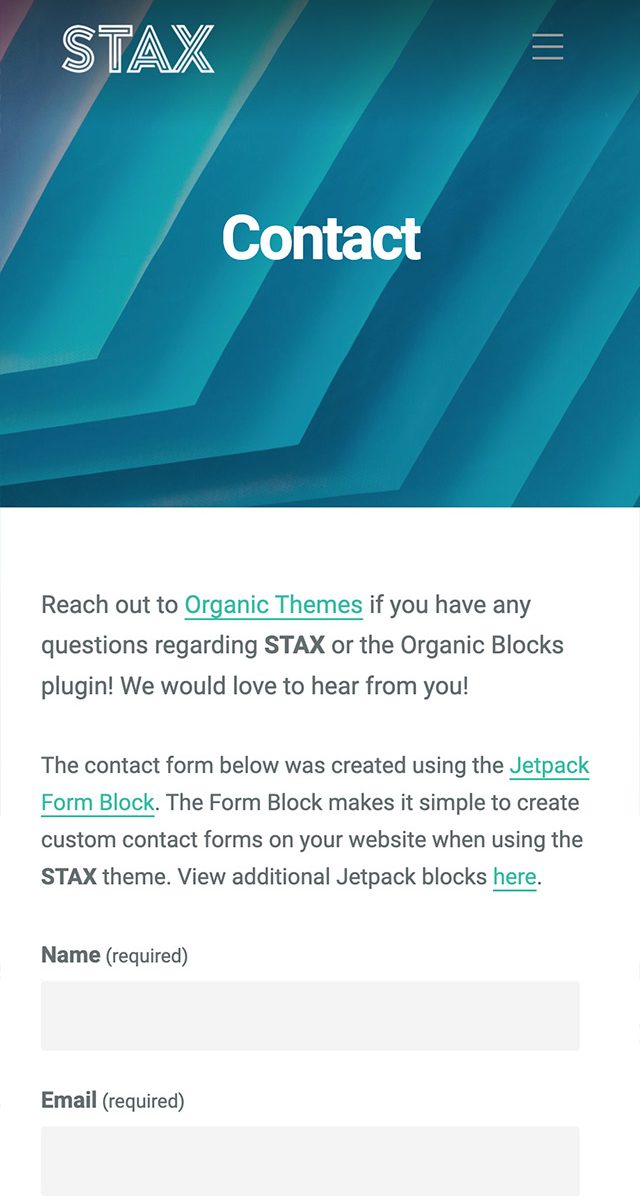The image size is (640, 1200).
Task: Open the 'here' link for Jetpack blocks
Action: pos(515,877)
